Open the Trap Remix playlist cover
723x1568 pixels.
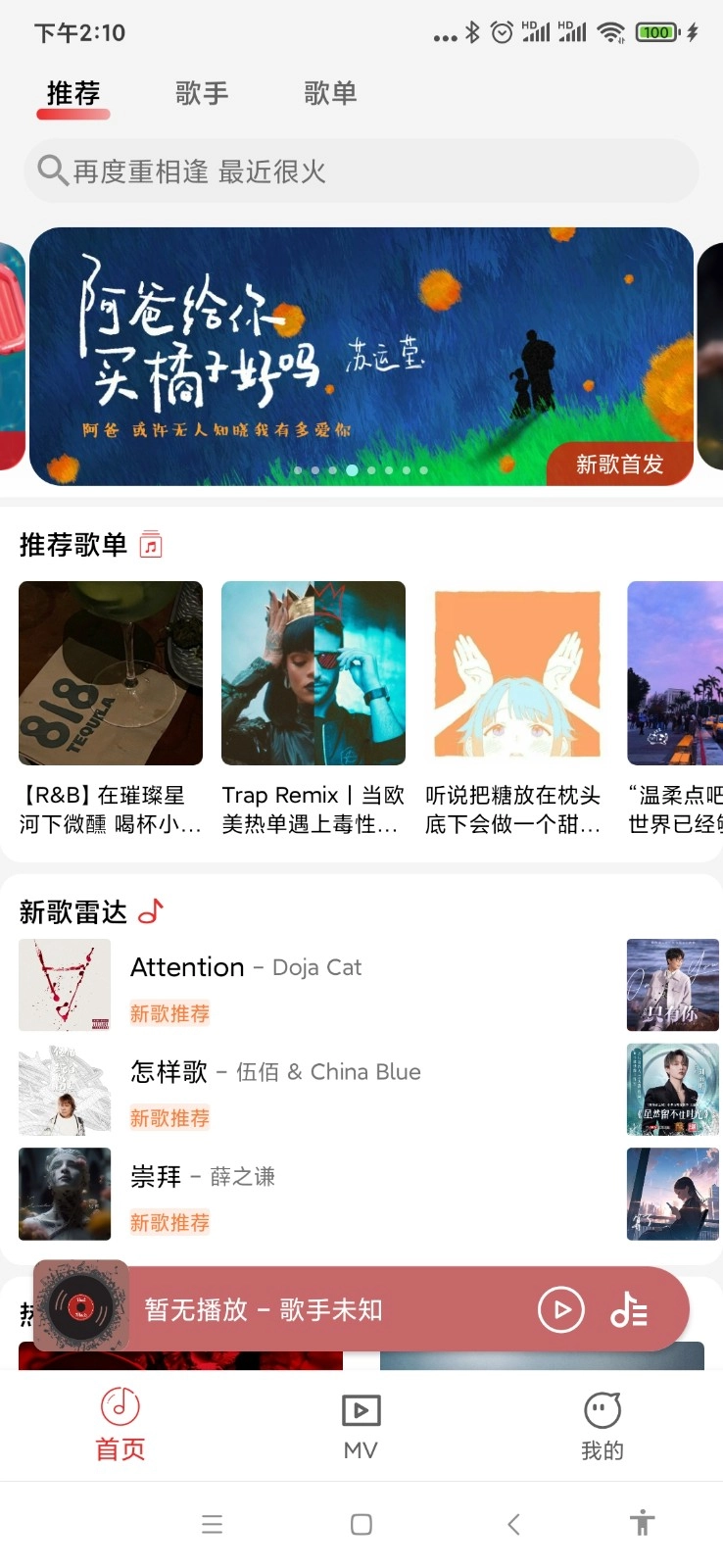pyautogui.click(x=313, y=672)
